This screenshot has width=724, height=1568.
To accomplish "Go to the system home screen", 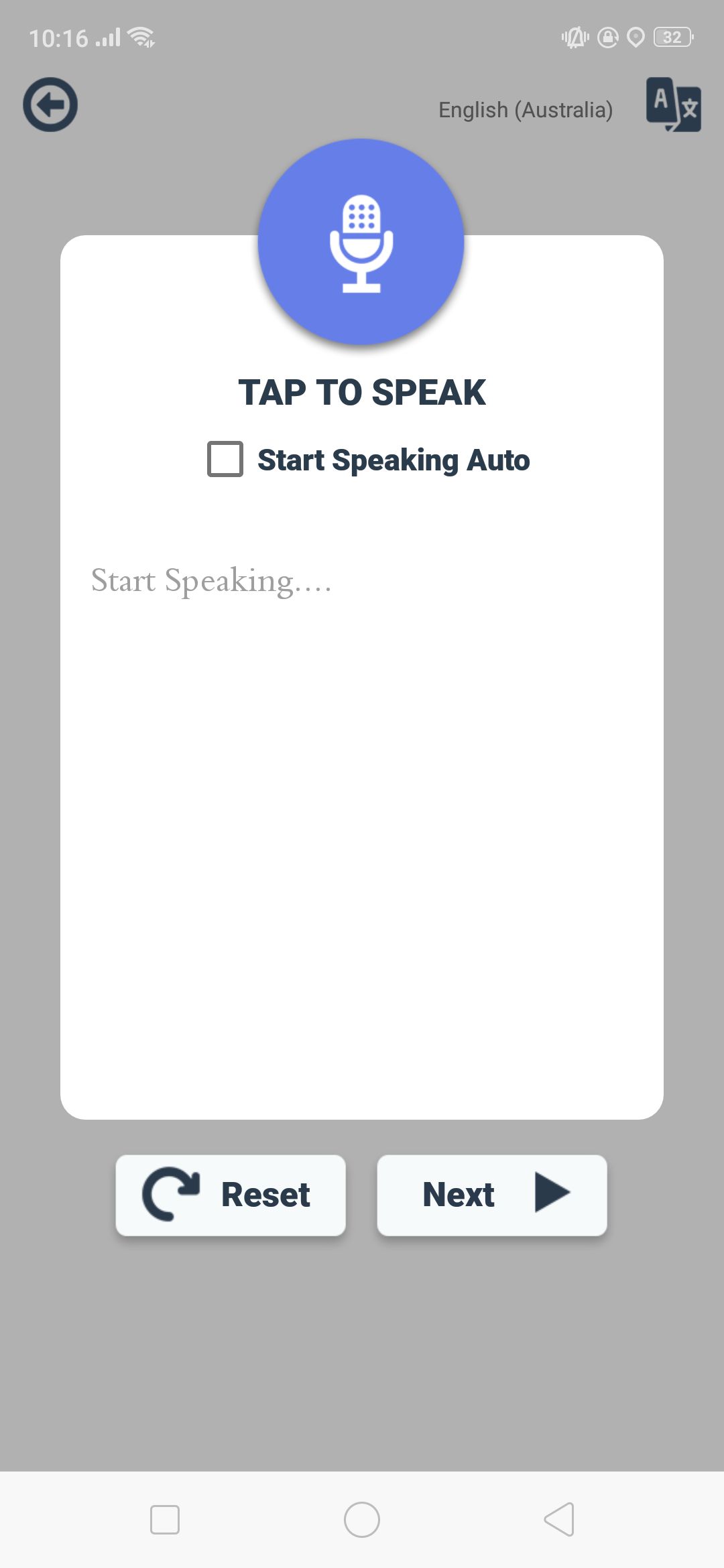I will tap(362, 1520).
